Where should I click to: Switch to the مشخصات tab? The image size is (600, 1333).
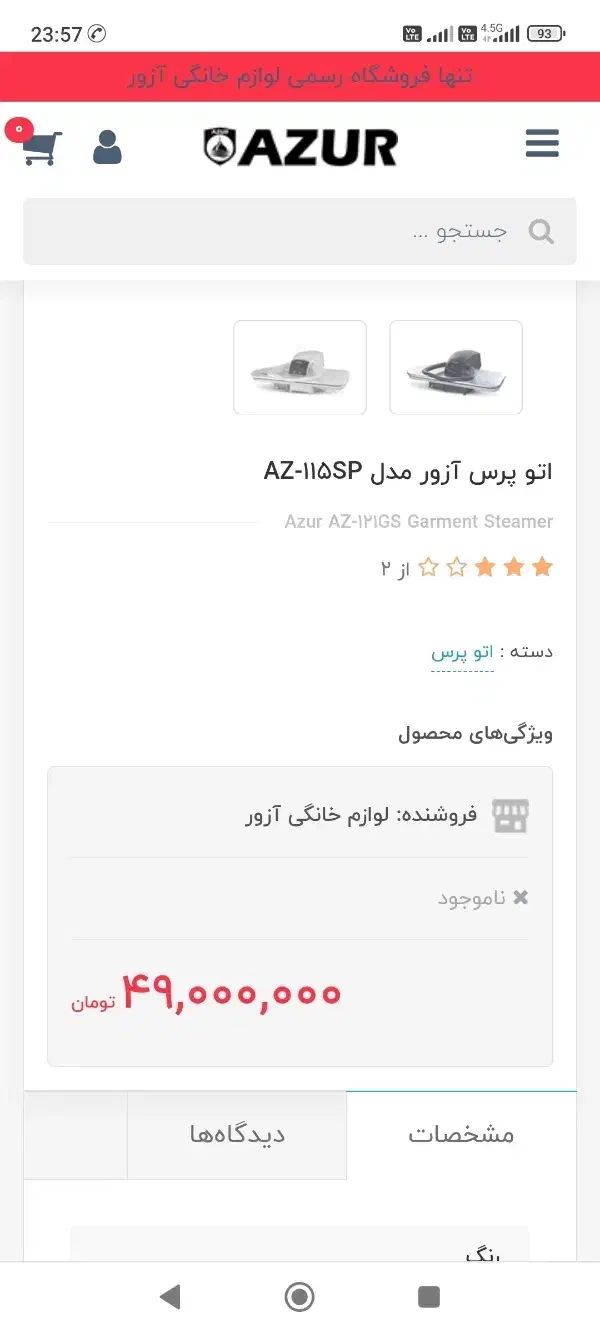pyautogui.click(x=461, y=1134)
